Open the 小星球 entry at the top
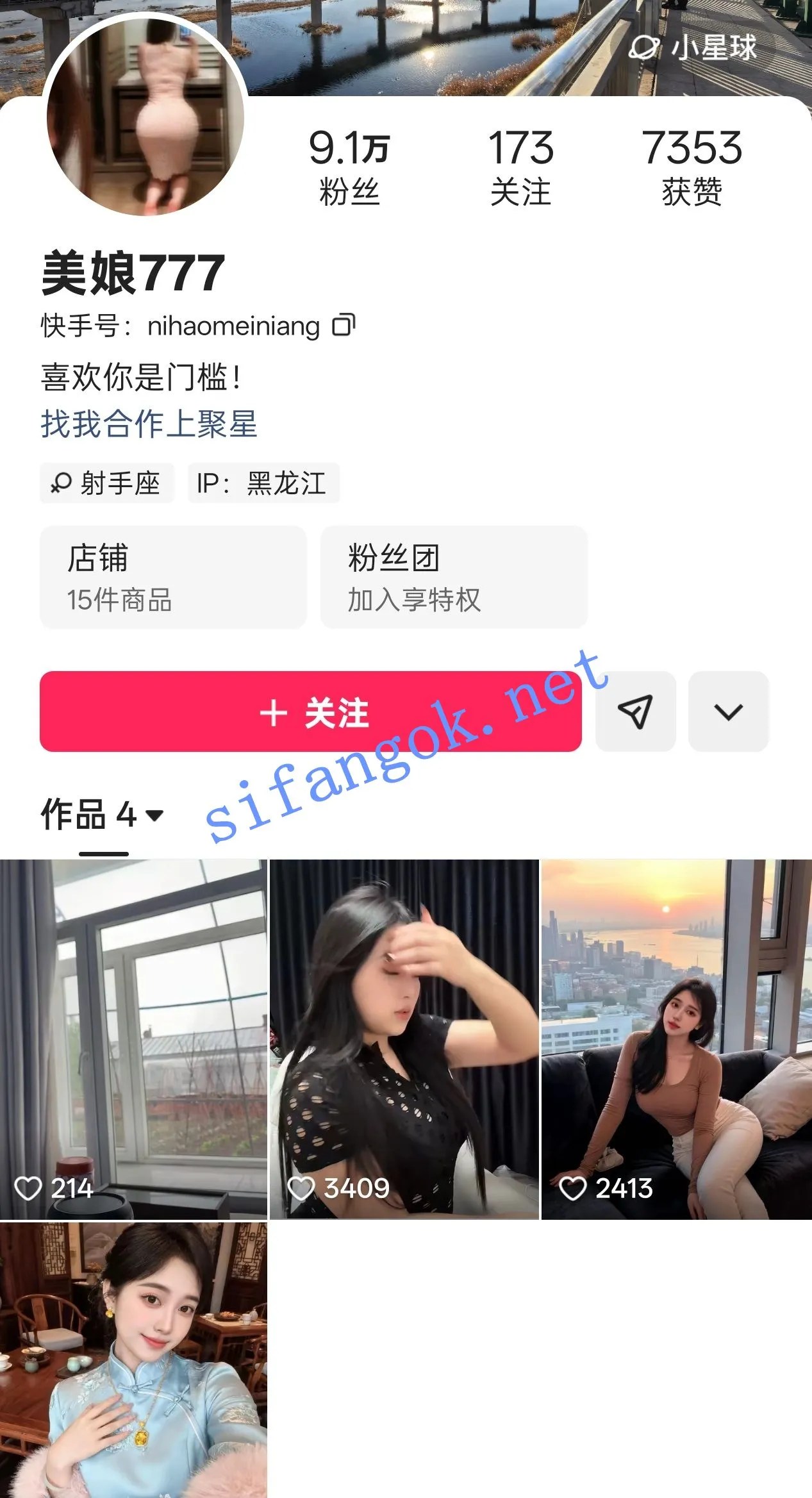This screenshot has width=812, height=1498. pos(692,47)
